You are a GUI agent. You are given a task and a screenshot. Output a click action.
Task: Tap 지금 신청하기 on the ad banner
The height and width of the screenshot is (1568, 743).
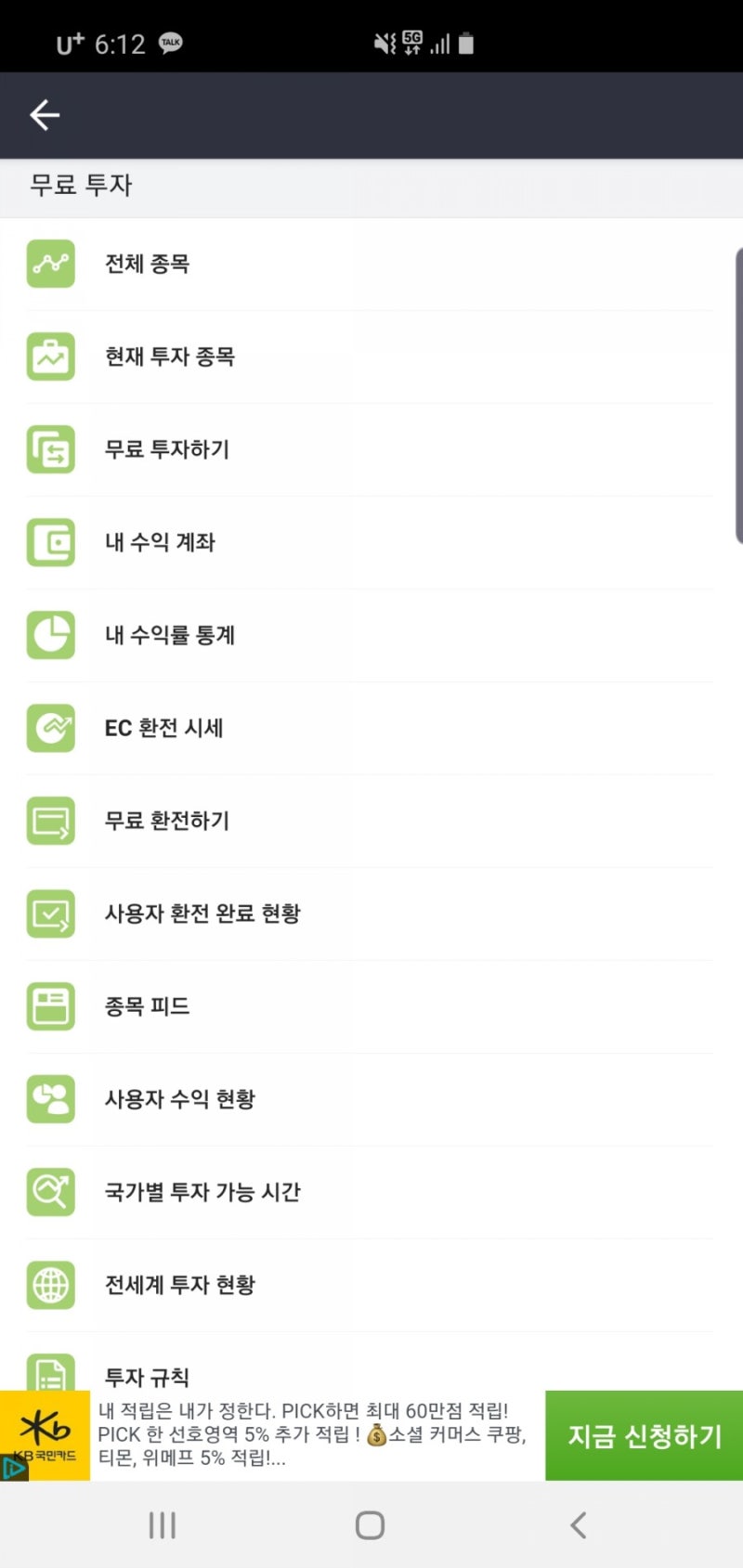point(644,1435)
